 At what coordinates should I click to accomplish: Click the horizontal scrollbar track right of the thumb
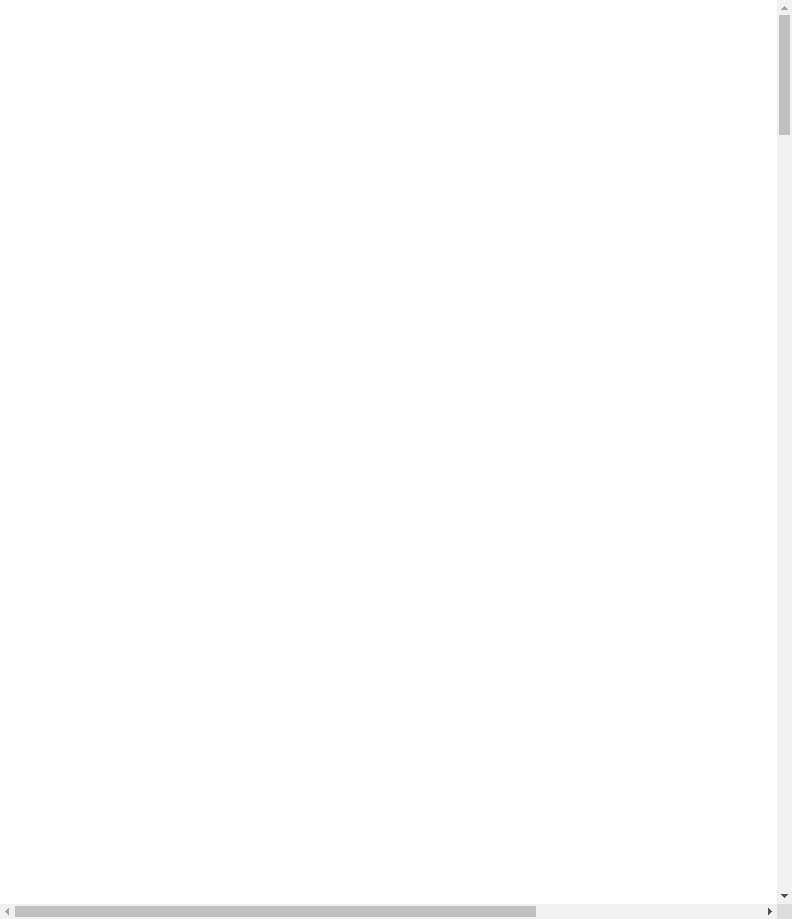650,911
